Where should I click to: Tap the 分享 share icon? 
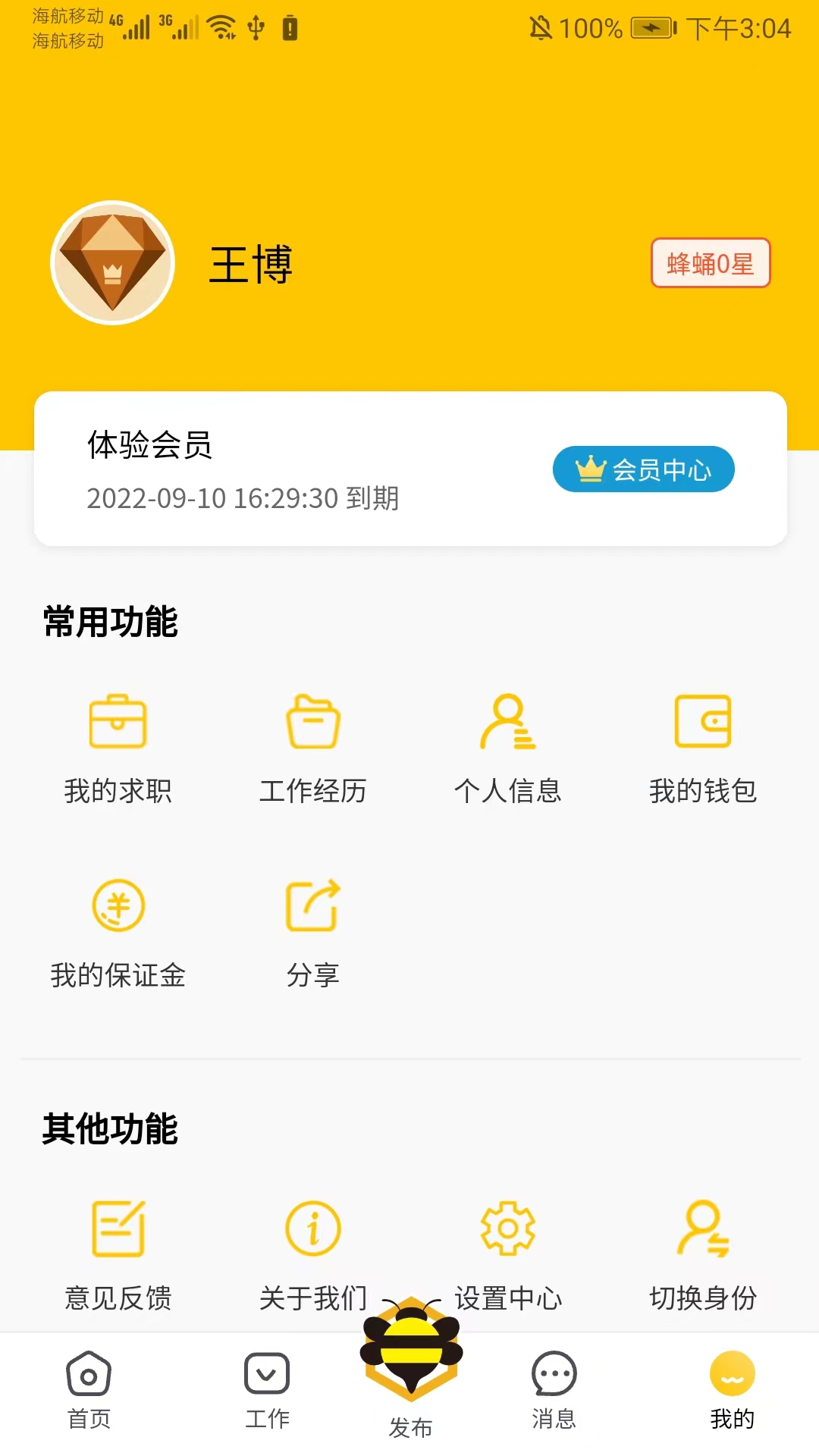(x=312, y=906)
